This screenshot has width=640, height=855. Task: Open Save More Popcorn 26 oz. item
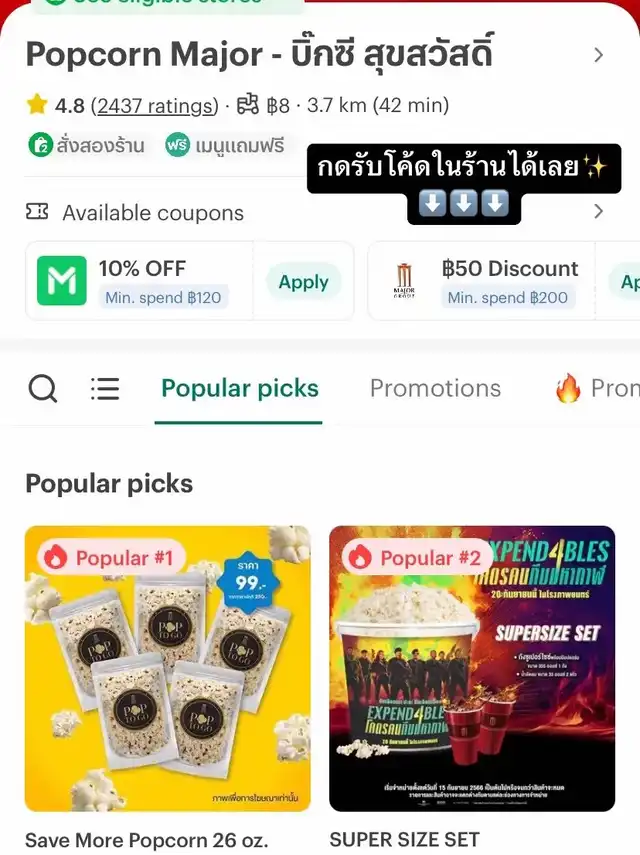point(168,668)
